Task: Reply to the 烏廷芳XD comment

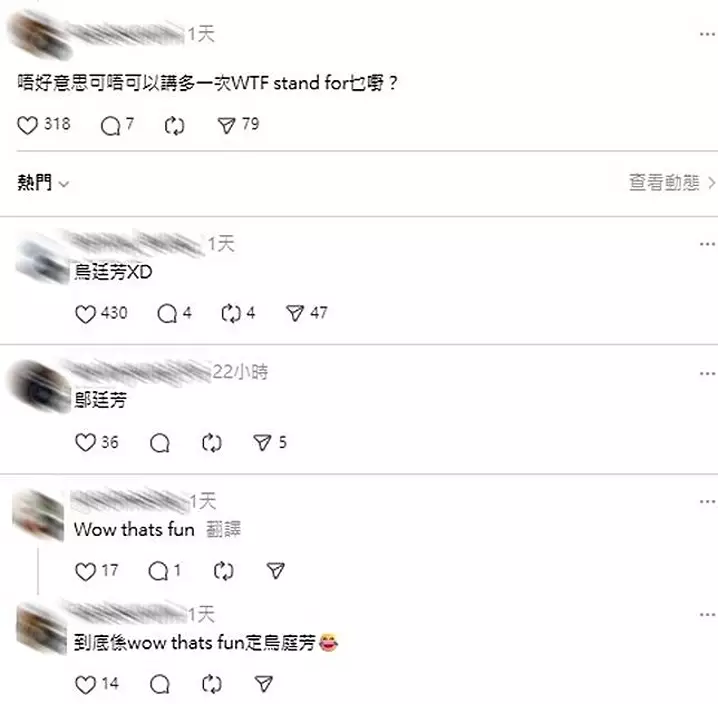Action: point(167,313)
